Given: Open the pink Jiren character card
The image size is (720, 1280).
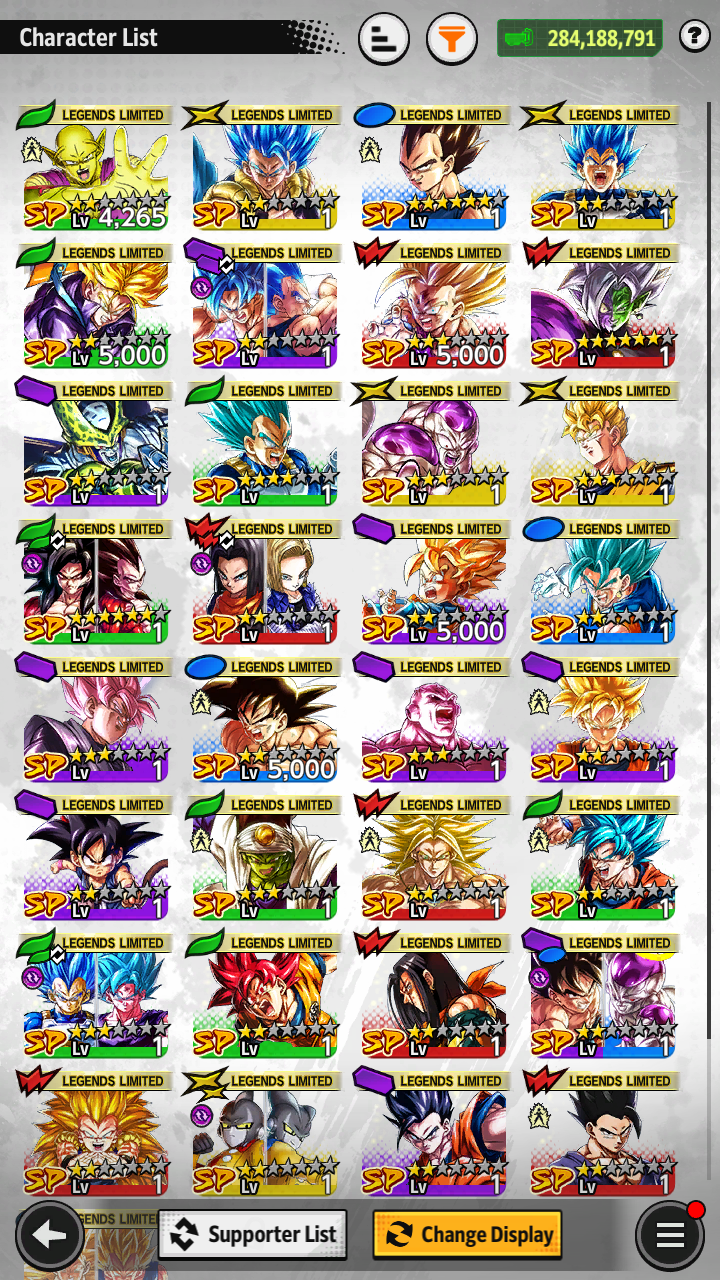Looking at the screenshot, I should tap(434, 719).
